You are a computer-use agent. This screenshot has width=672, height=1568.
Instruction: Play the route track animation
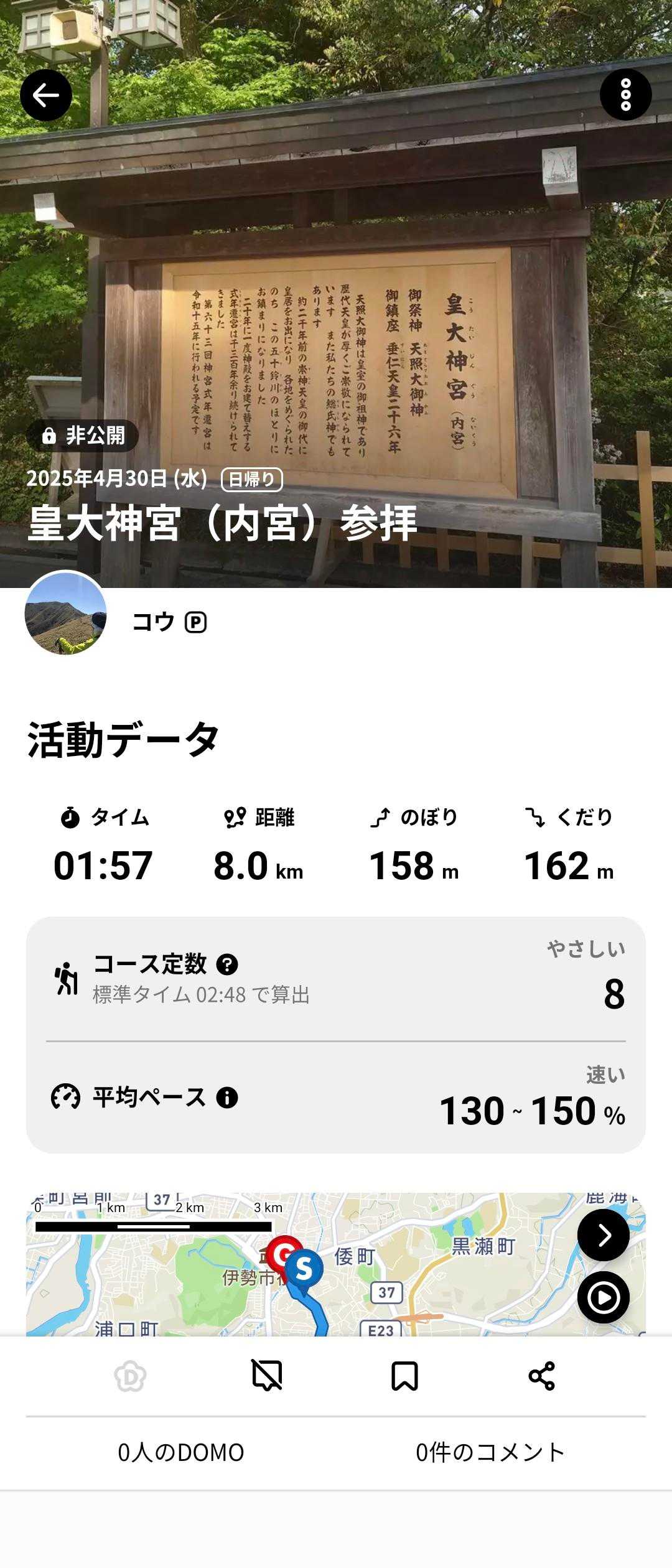[x=603, y=1297]
